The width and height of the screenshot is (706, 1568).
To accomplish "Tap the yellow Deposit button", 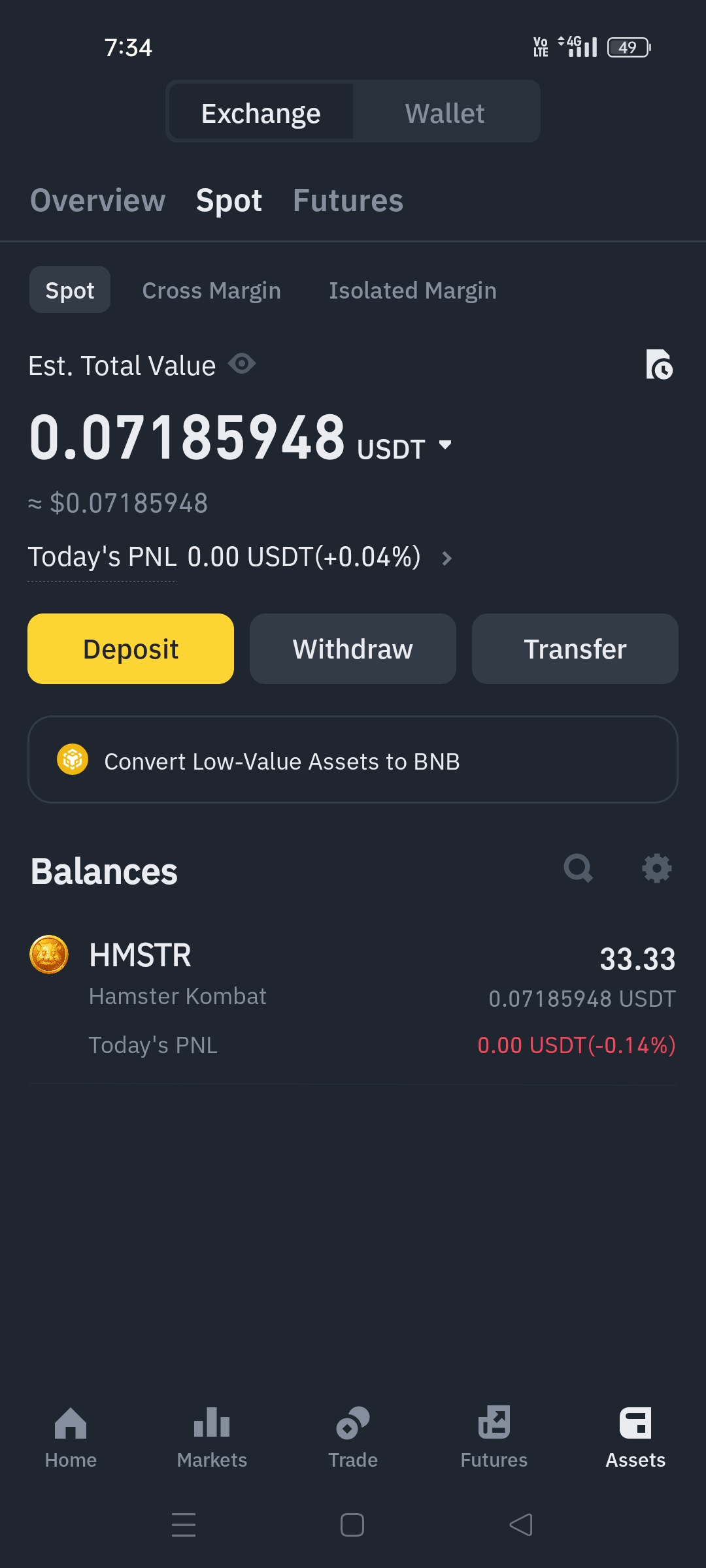I will [131, 649].
